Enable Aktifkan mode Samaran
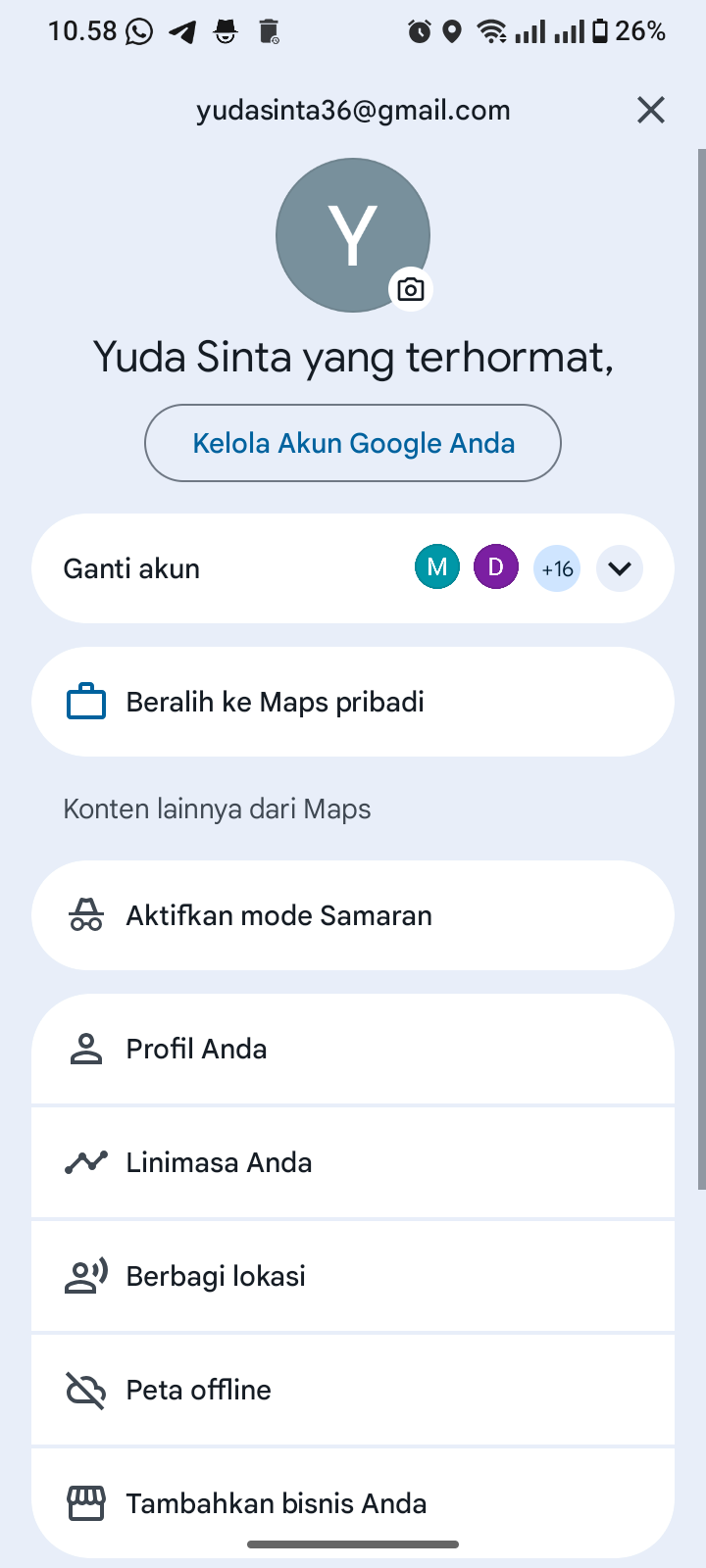 353,915
